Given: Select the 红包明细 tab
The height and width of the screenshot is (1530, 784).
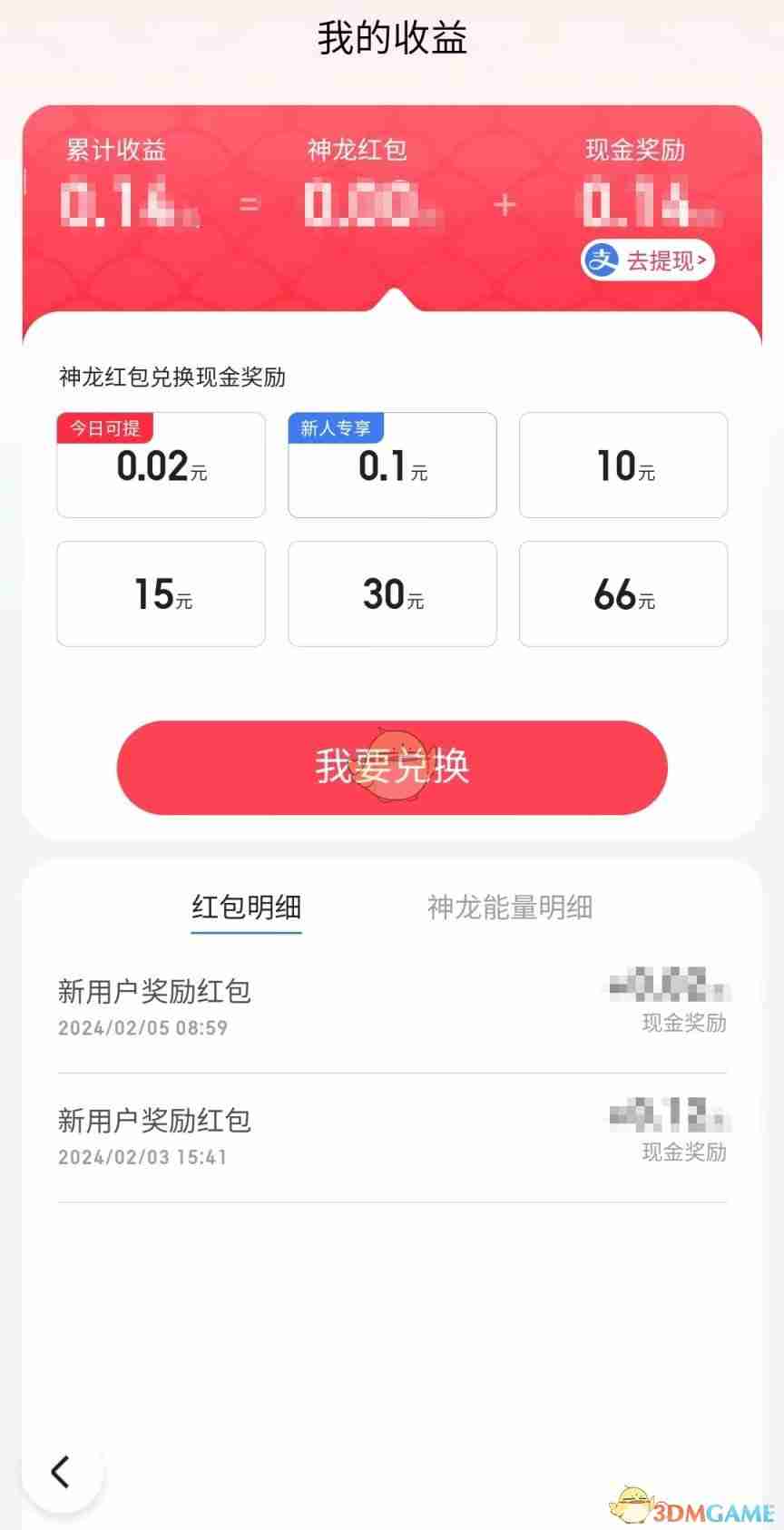Looking at the screenshot, I should (245, 907).
